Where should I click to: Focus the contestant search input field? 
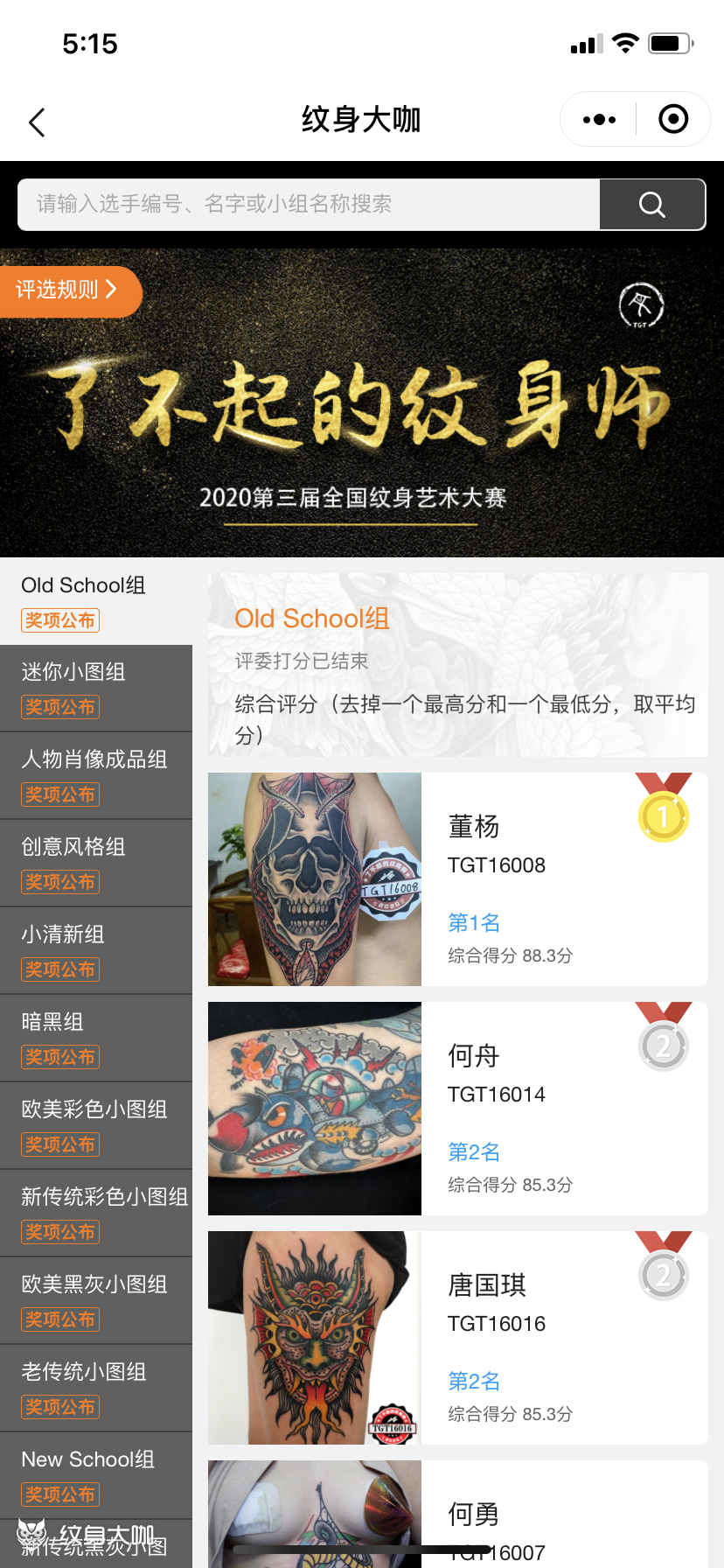coord(308,205)
